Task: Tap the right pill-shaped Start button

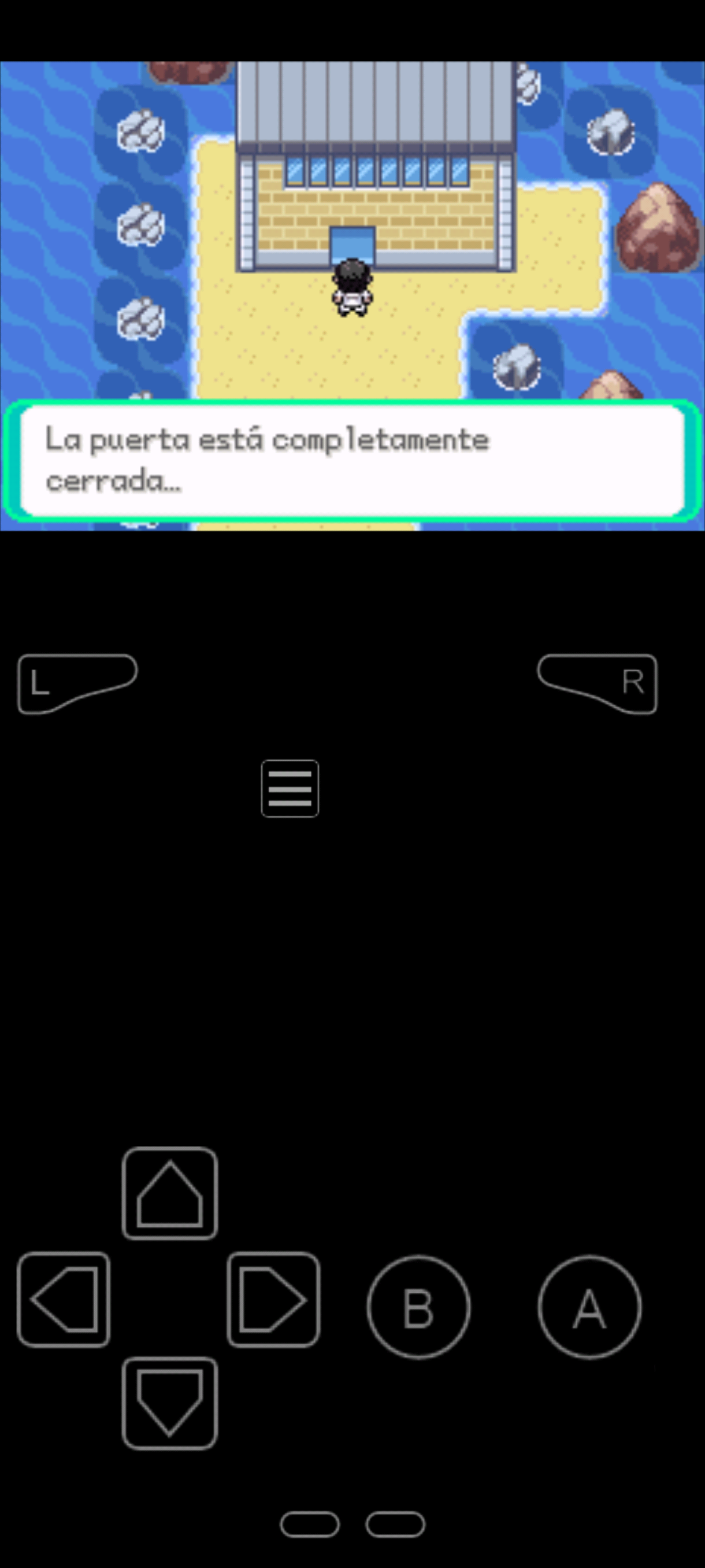Action: [395, 1525]
